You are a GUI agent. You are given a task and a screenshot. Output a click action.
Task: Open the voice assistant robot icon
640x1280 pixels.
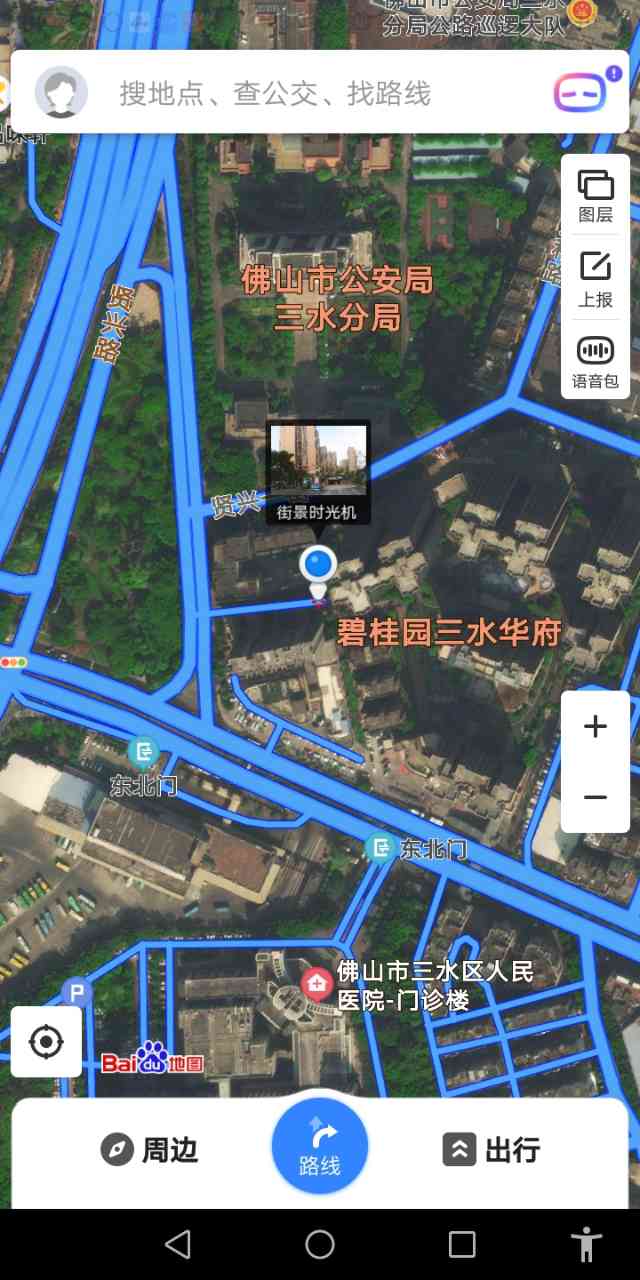581,93
